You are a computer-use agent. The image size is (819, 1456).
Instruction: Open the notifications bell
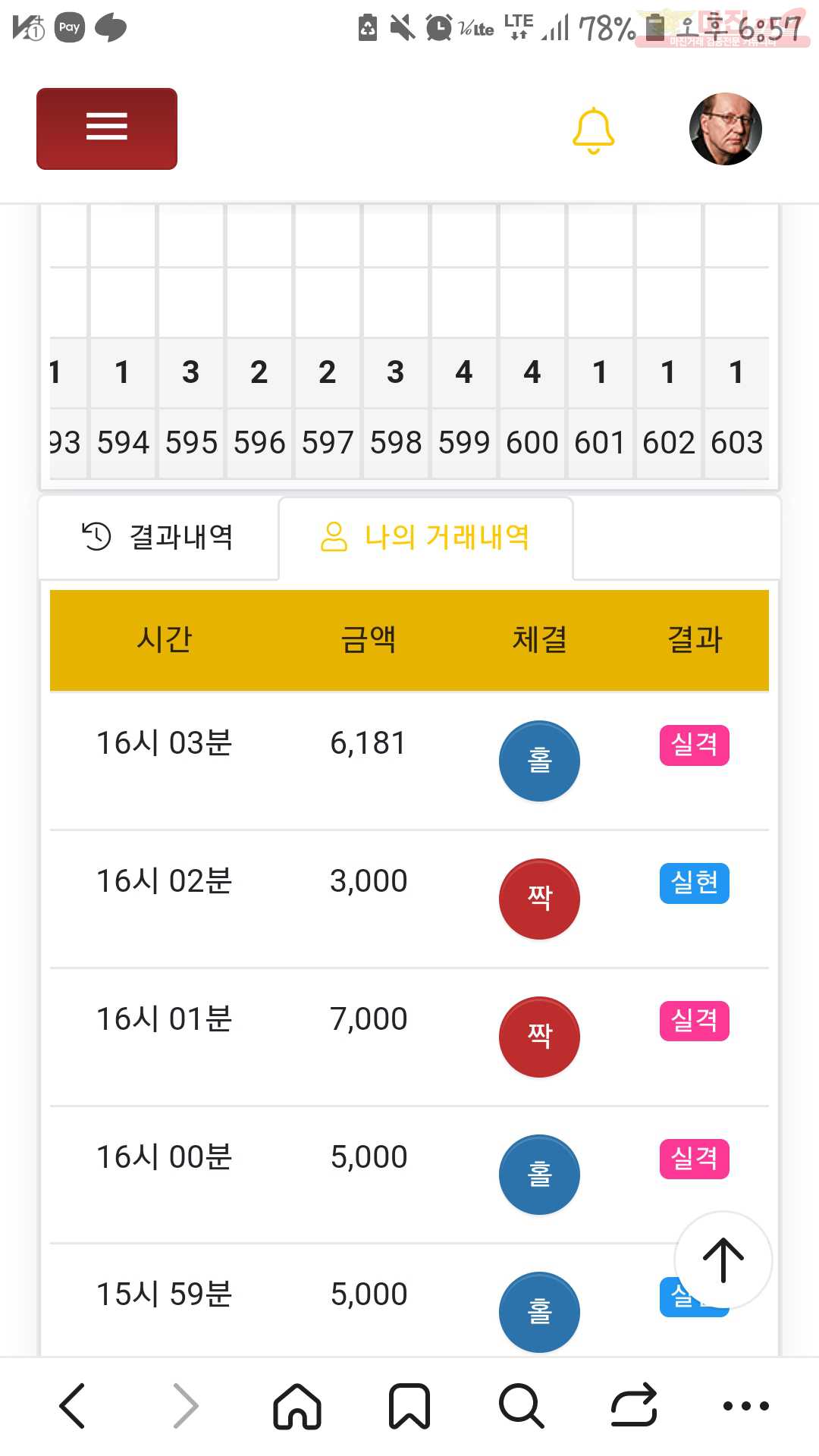[593, 130]
